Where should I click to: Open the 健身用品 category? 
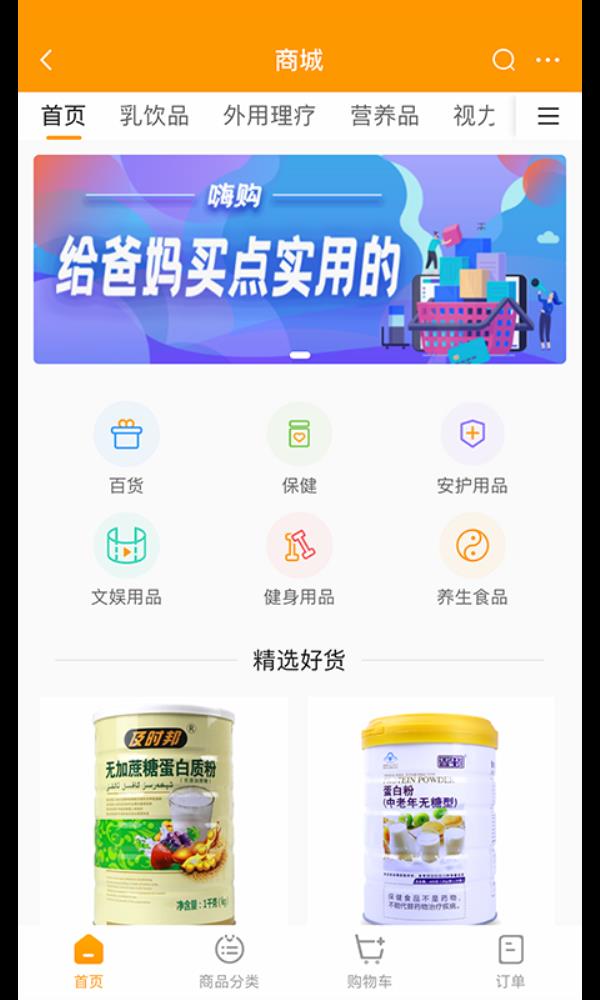pos(299,561)
